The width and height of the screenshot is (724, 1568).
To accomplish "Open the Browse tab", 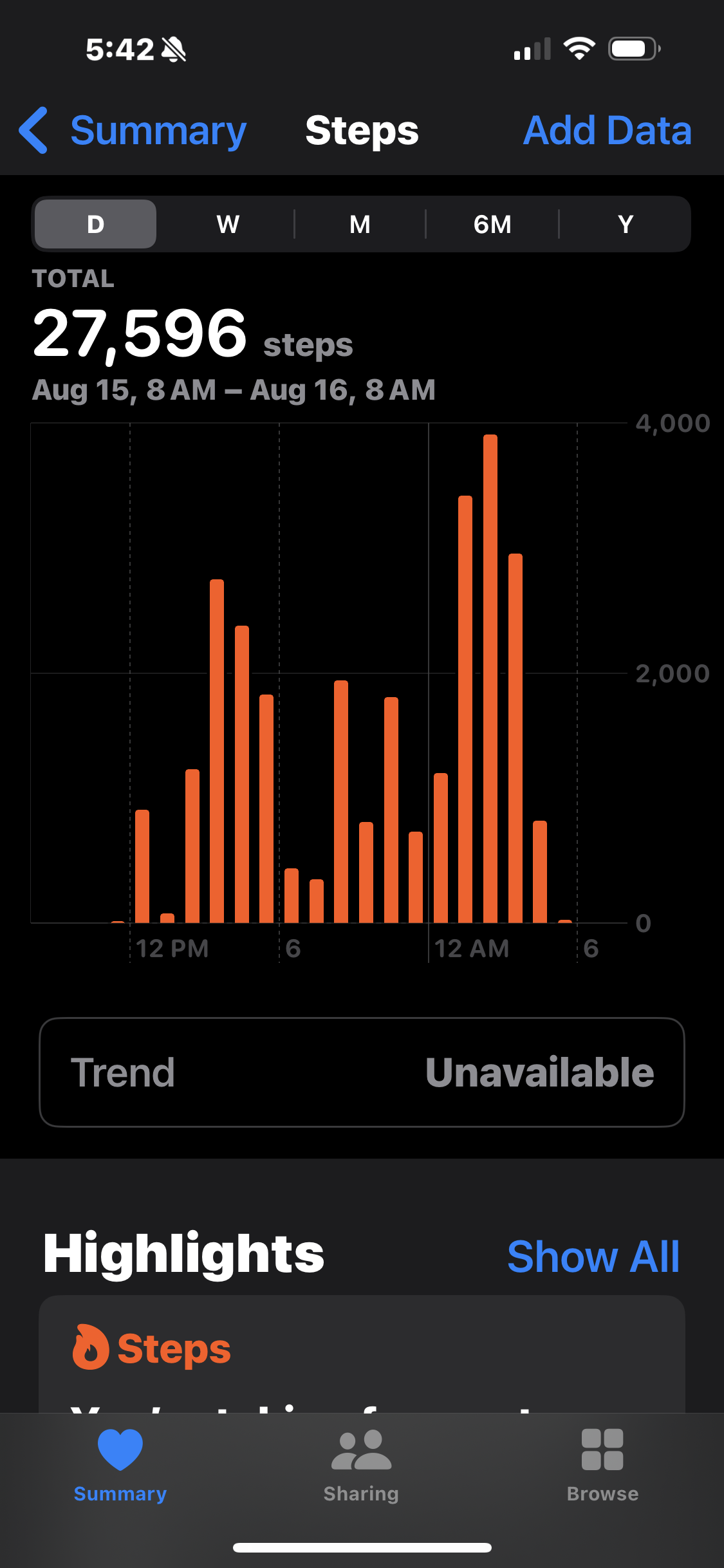I will point(602,1461).
